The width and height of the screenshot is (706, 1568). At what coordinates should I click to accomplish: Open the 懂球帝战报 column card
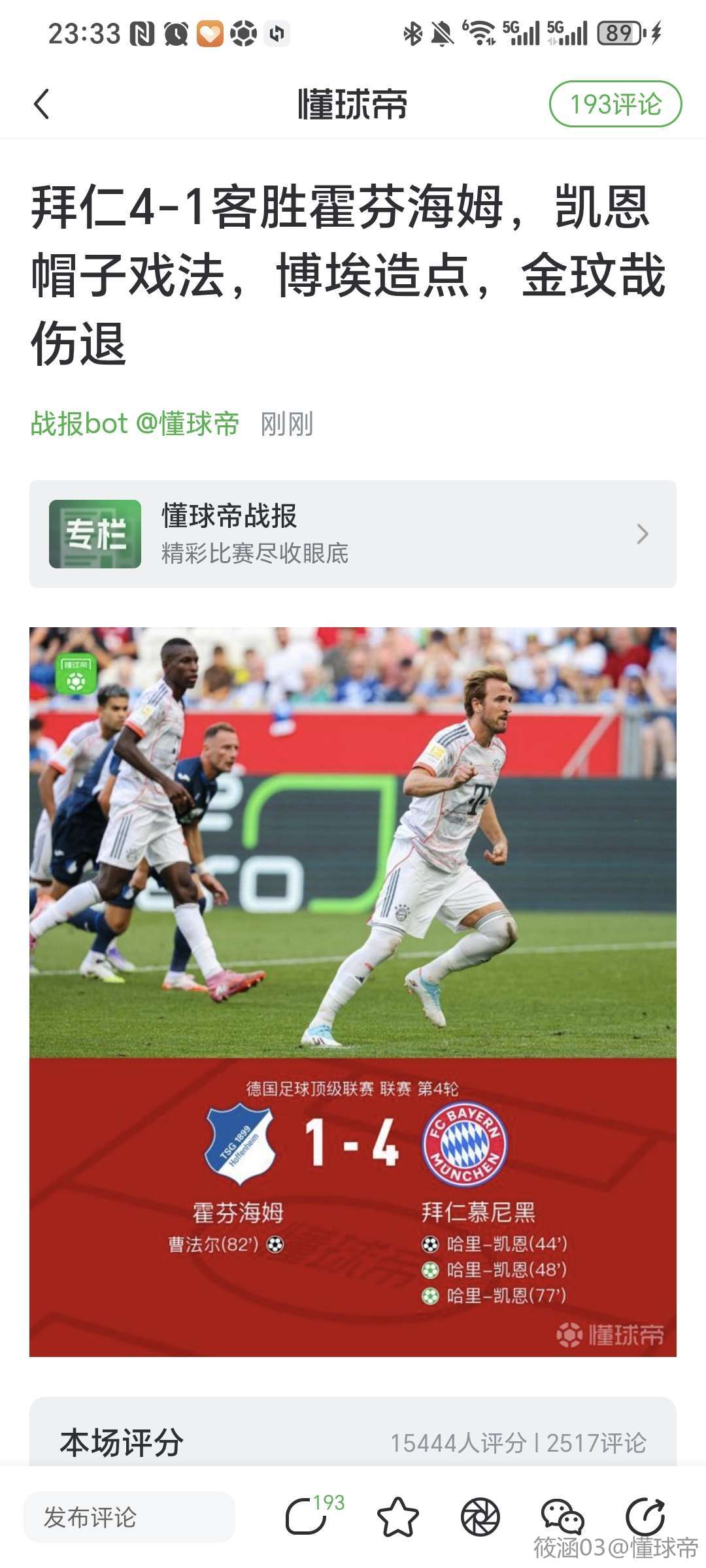pos(353,534)
